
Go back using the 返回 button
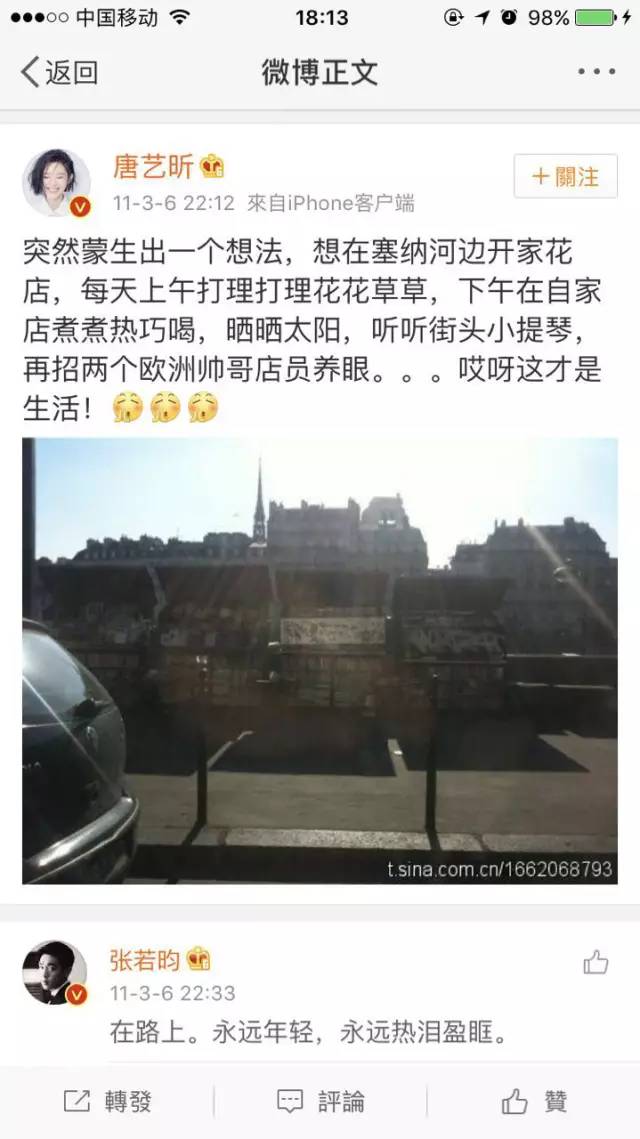pyautogui.click(x=60, y=72)
